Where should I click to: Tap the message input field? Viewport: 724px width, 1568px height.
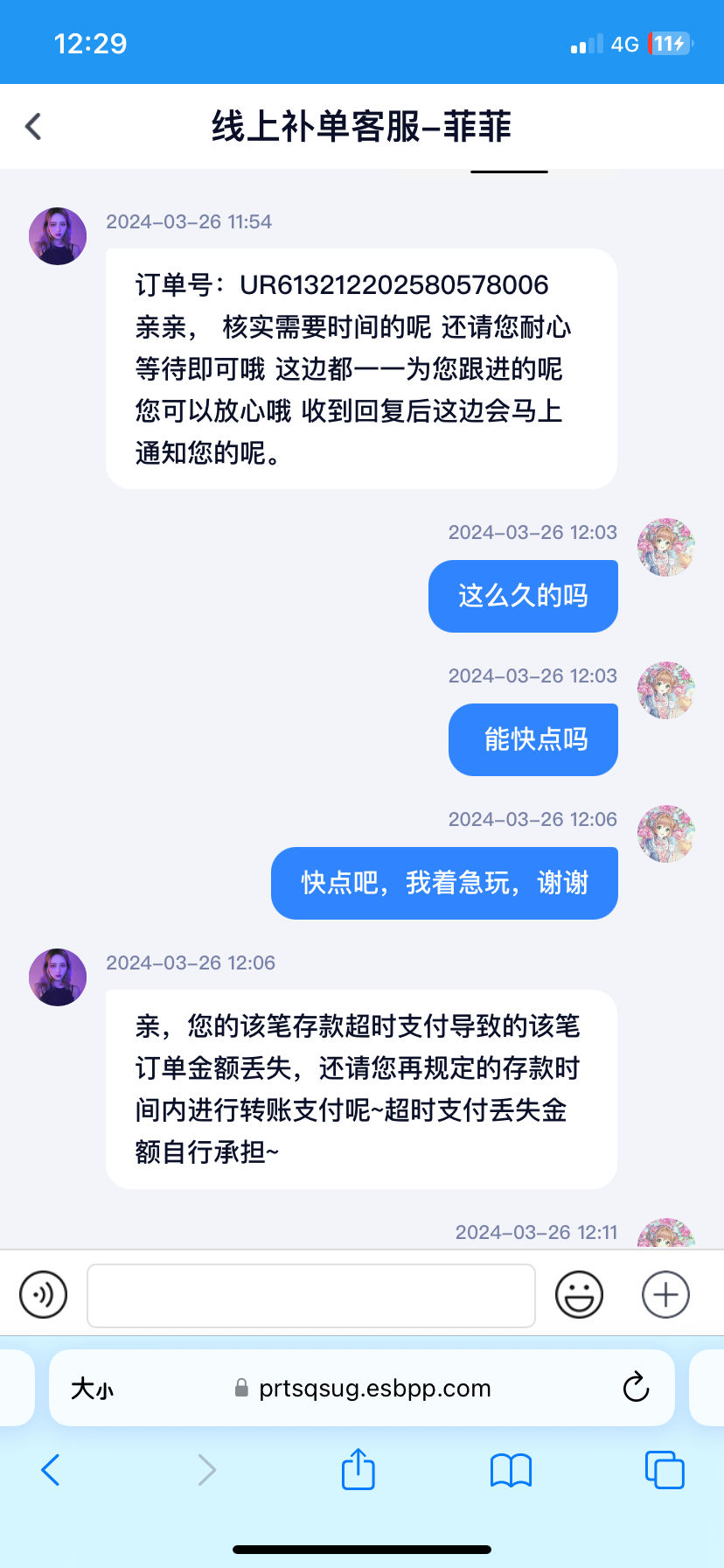311,1294
